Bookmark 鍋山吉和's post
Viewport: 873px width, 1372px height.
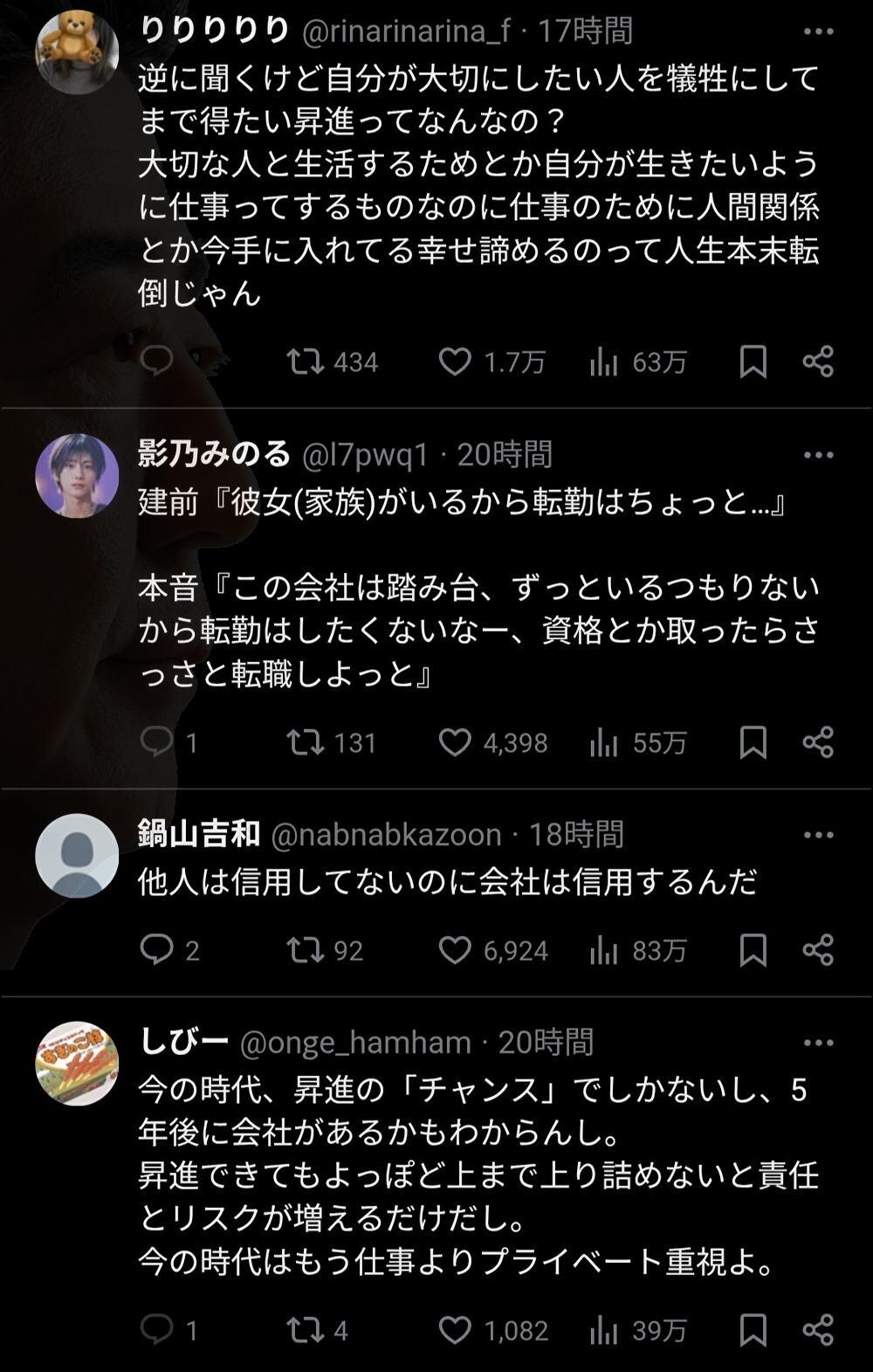pos(753,949)
